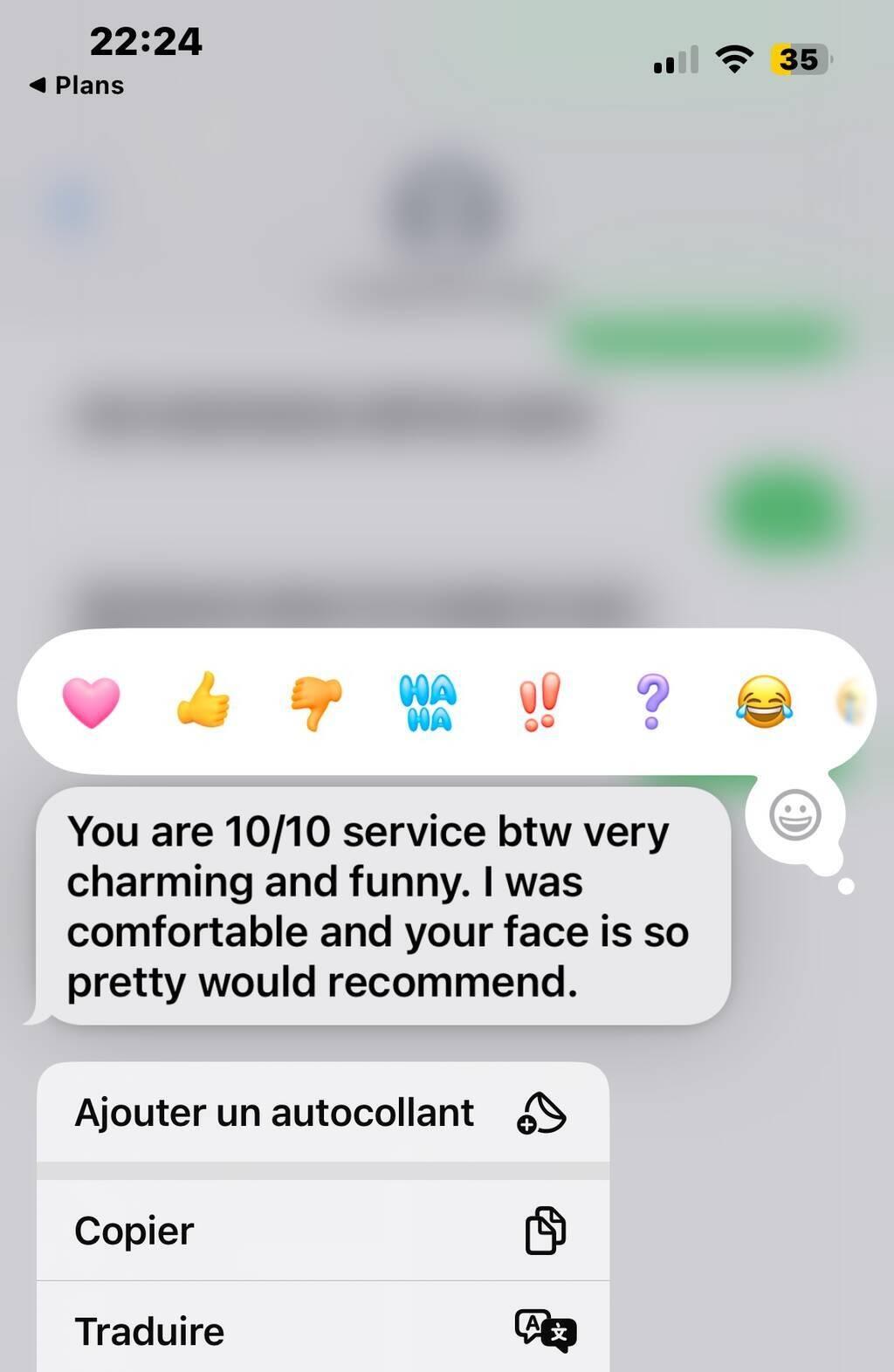React with the question mark
This screenshot has height=1372, width=894.
(x=652, y=701)
